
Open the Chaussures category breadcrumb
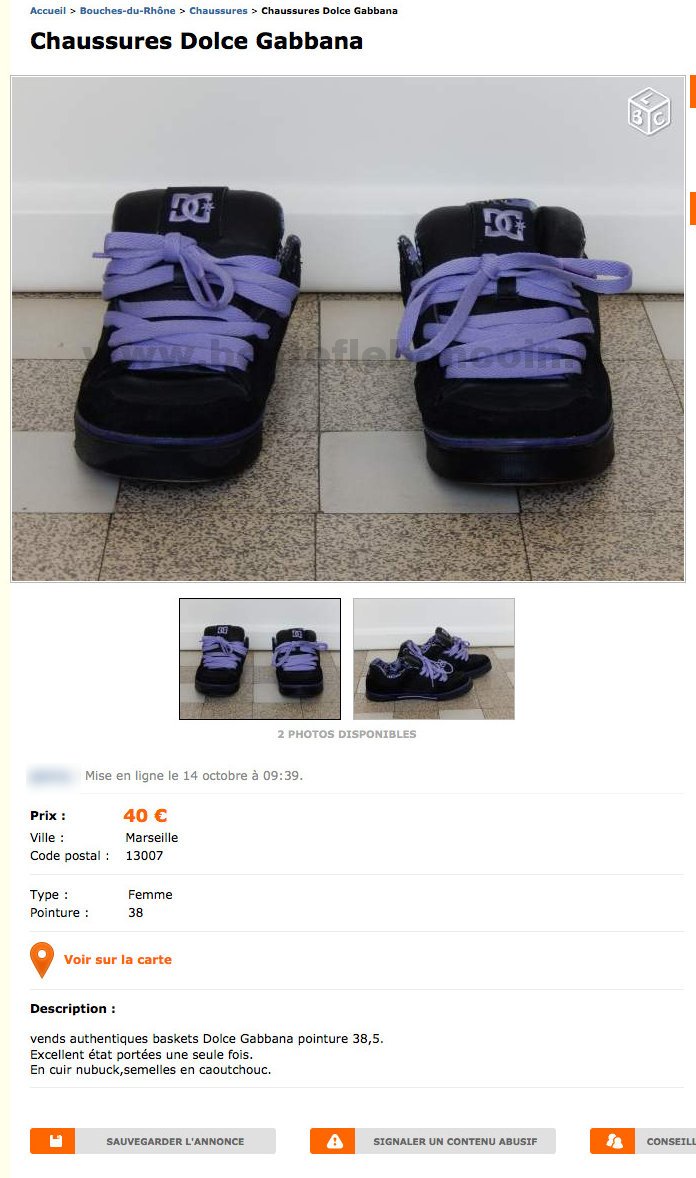pyautogui.click(x=218, y=11)
